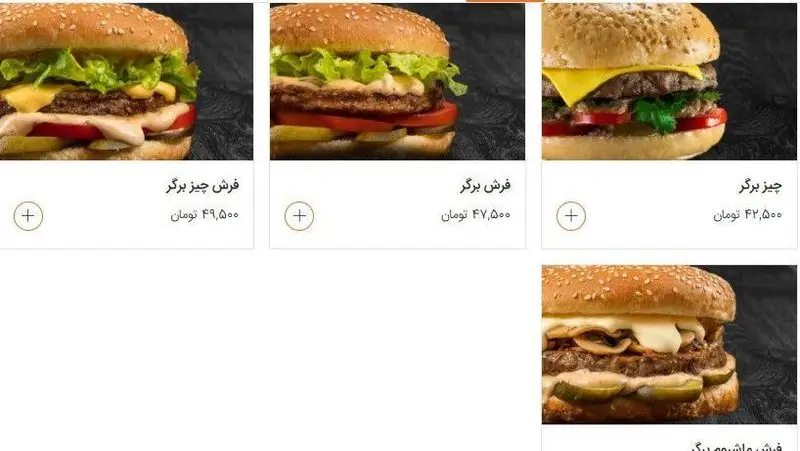The width and height of the screenshot is (800, 451).
Task: Add فرش چیز برگر to the cart
Action: click(x=28, y=215)
